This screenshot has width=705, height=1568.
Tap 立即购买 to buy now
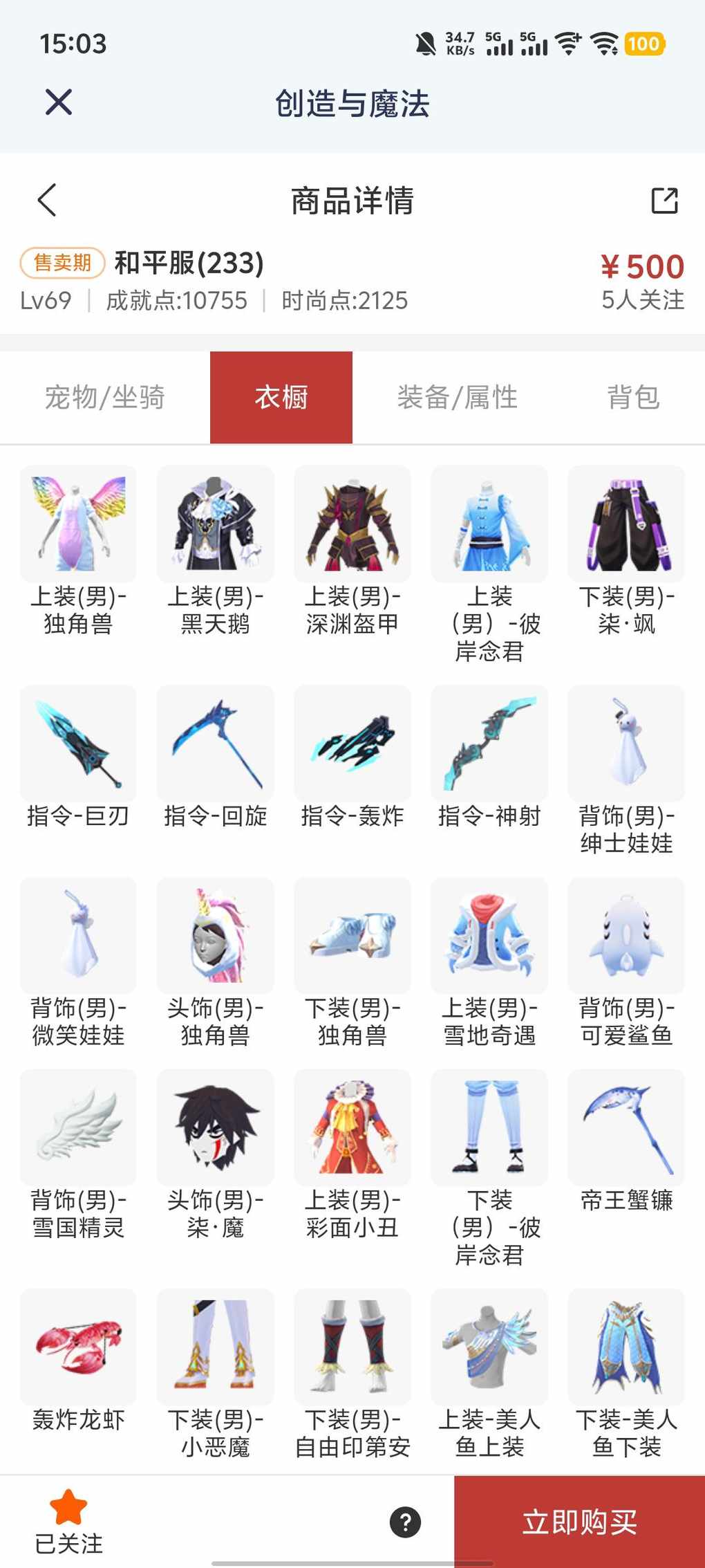tap(579, 1522)
